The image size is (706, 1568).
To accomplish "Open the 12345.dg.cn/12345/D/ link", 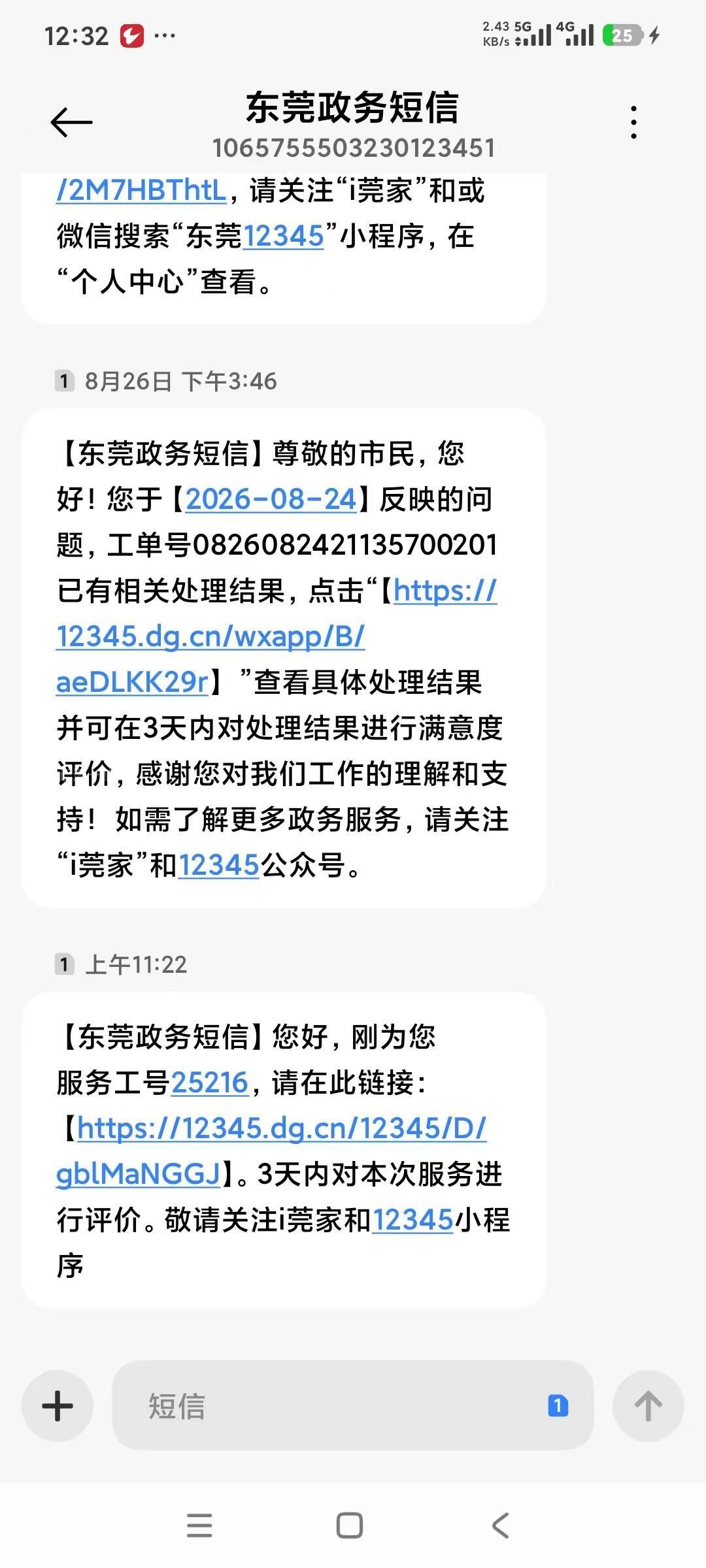I will click(282, 1128).
